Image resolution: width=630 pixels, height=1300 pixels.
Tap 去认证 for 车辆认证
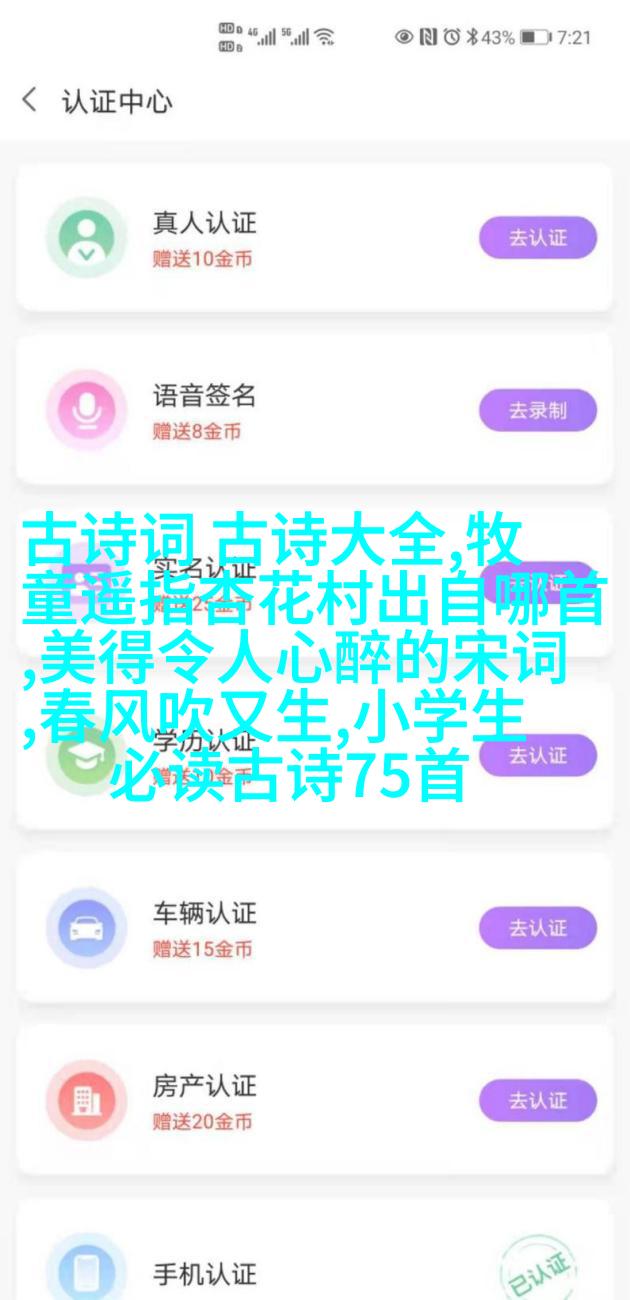[x=537, y=928]
